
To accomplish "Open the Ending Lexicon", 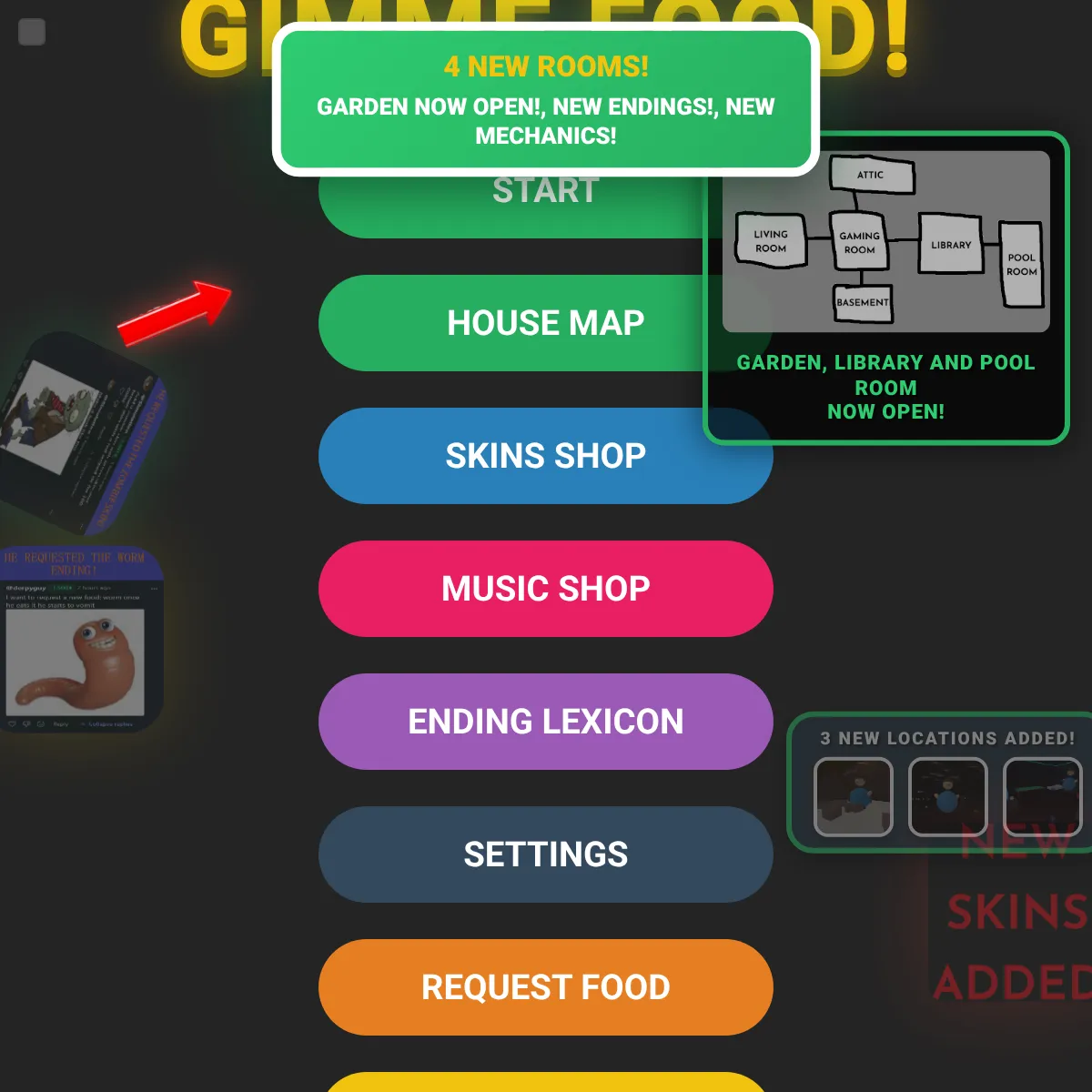I will pos(545,722).
